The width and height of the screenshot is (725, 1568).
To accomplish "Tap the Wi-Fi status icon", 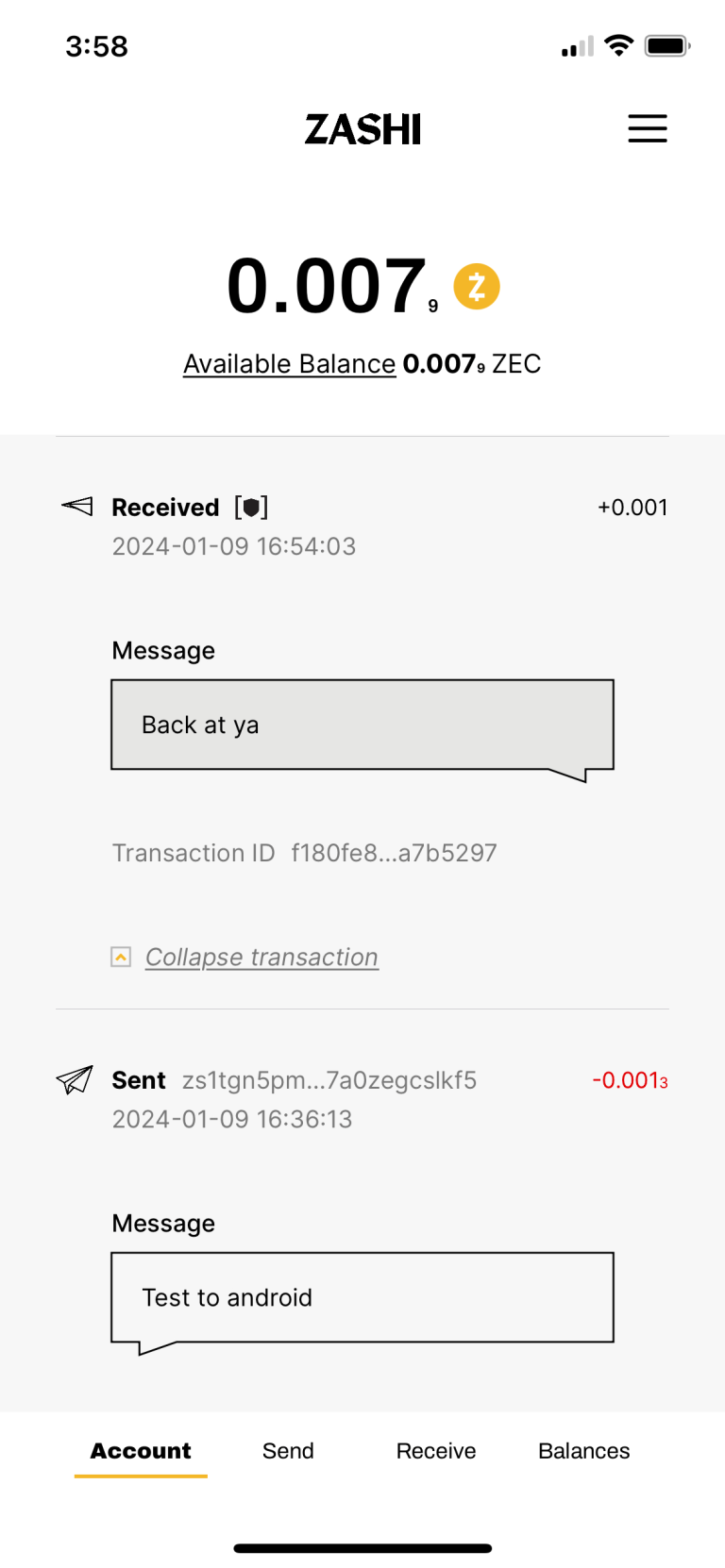I will coord(618,45).
